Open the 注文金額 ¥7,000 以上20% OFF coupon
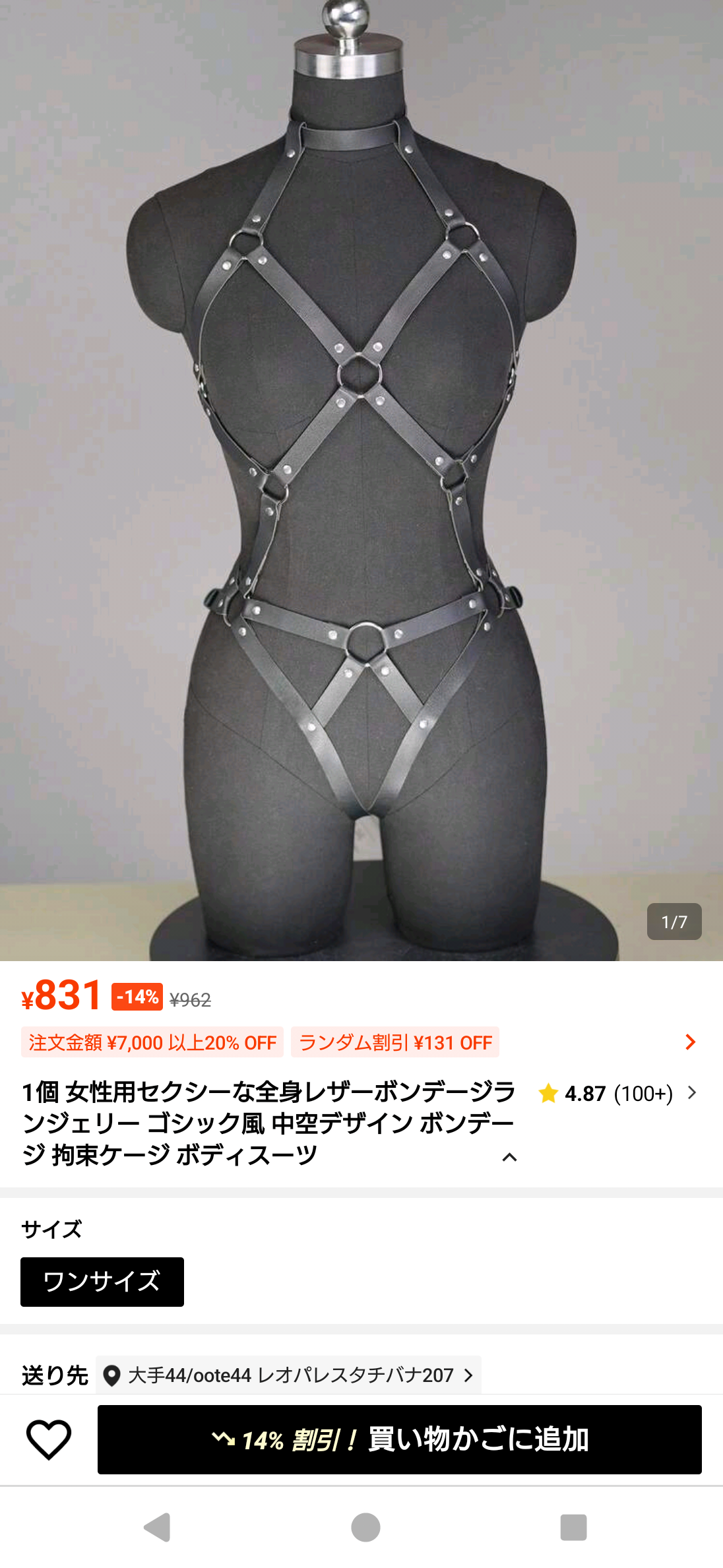This screenshot has height=1568, width=723. click(x=152, y=1042)
